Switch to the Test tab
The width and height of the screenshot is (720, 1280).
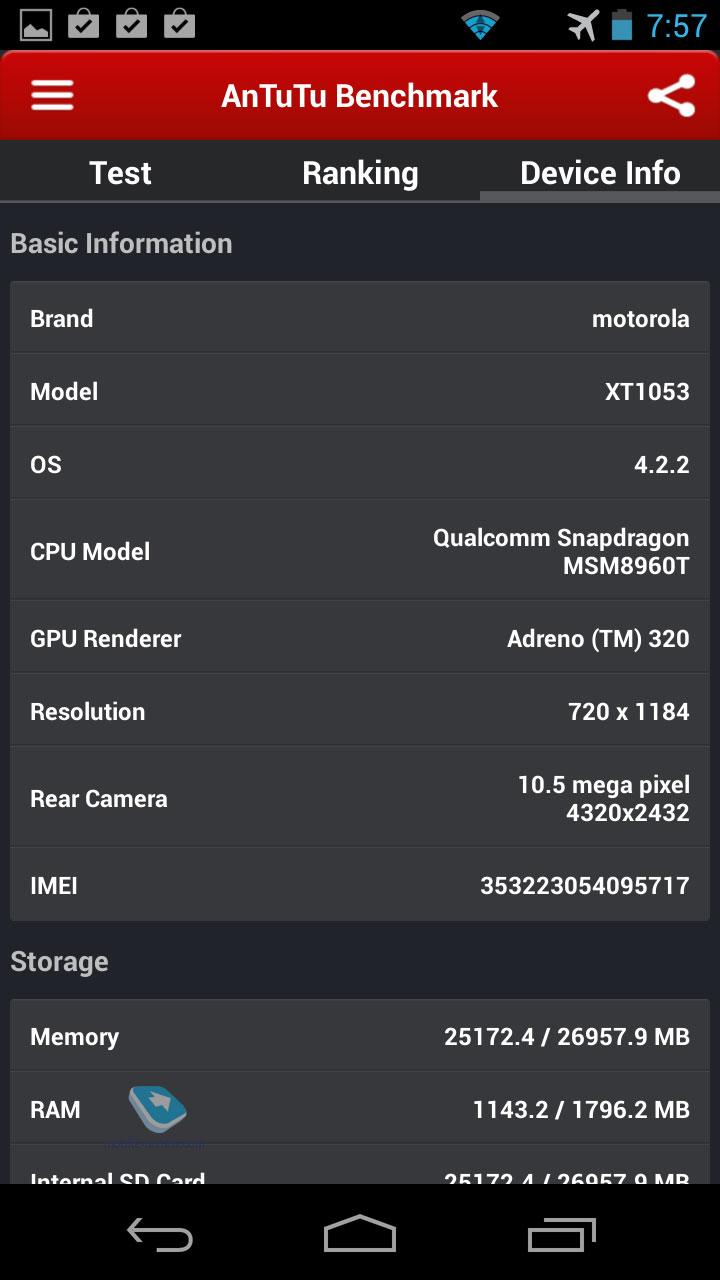[x=120, y=172]
